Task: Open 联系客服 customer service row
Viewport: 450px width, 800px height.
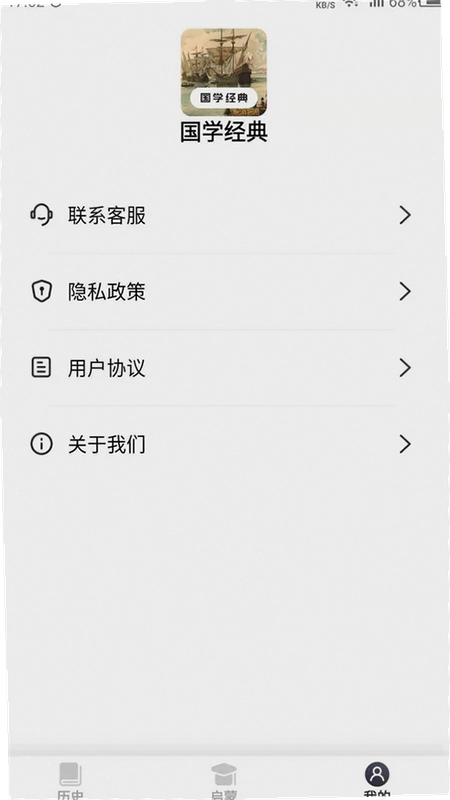Action: pyautogui.click(x=222, y=215)
